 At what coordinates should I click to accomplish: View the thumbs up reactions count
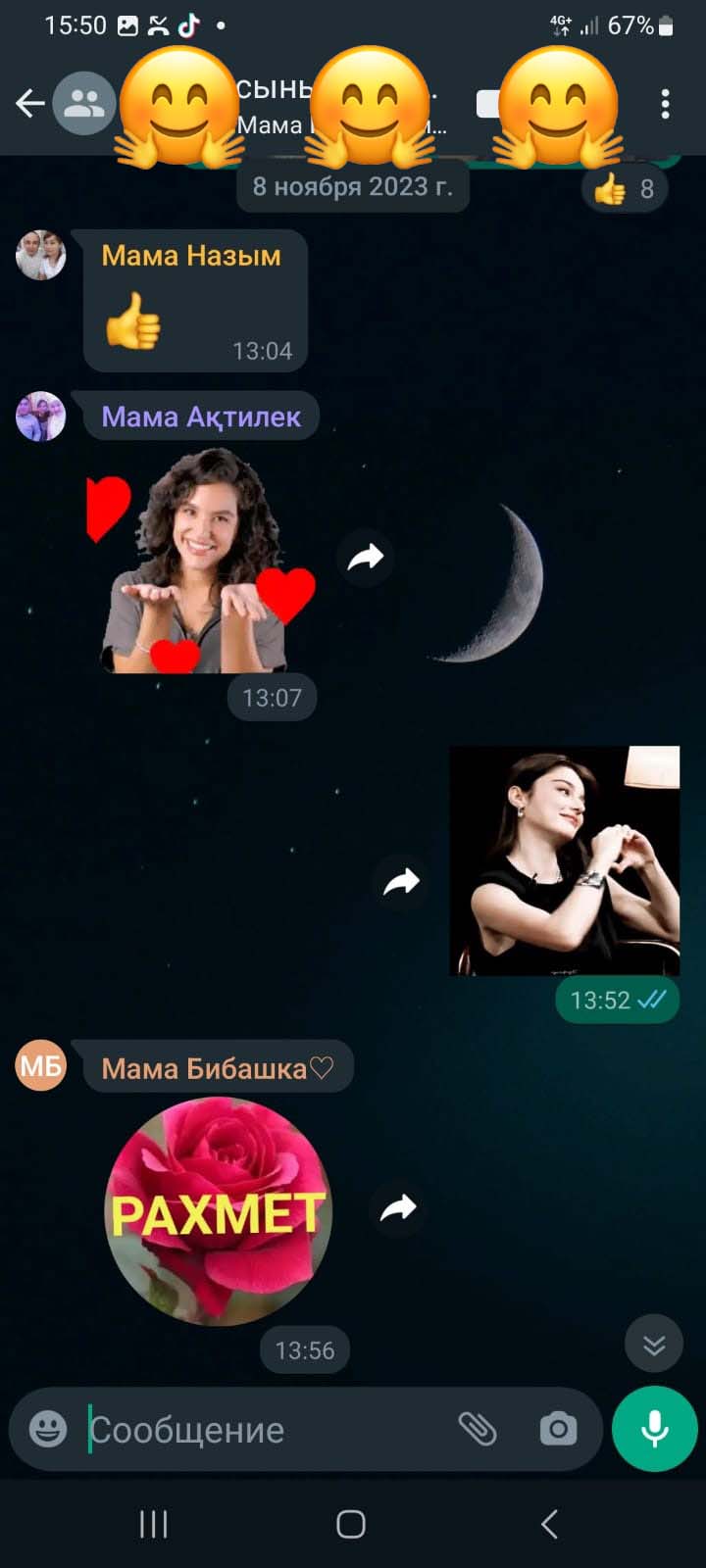pyautogui.click(x=625, y=189)
